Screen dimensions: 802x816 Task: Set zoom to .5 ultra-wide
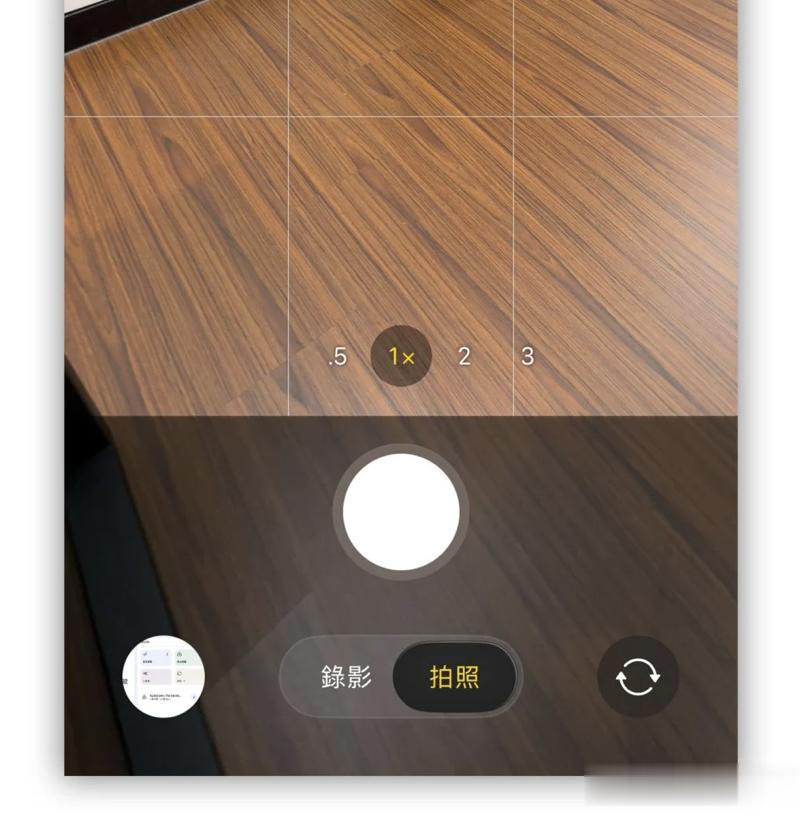pos(337,357)
